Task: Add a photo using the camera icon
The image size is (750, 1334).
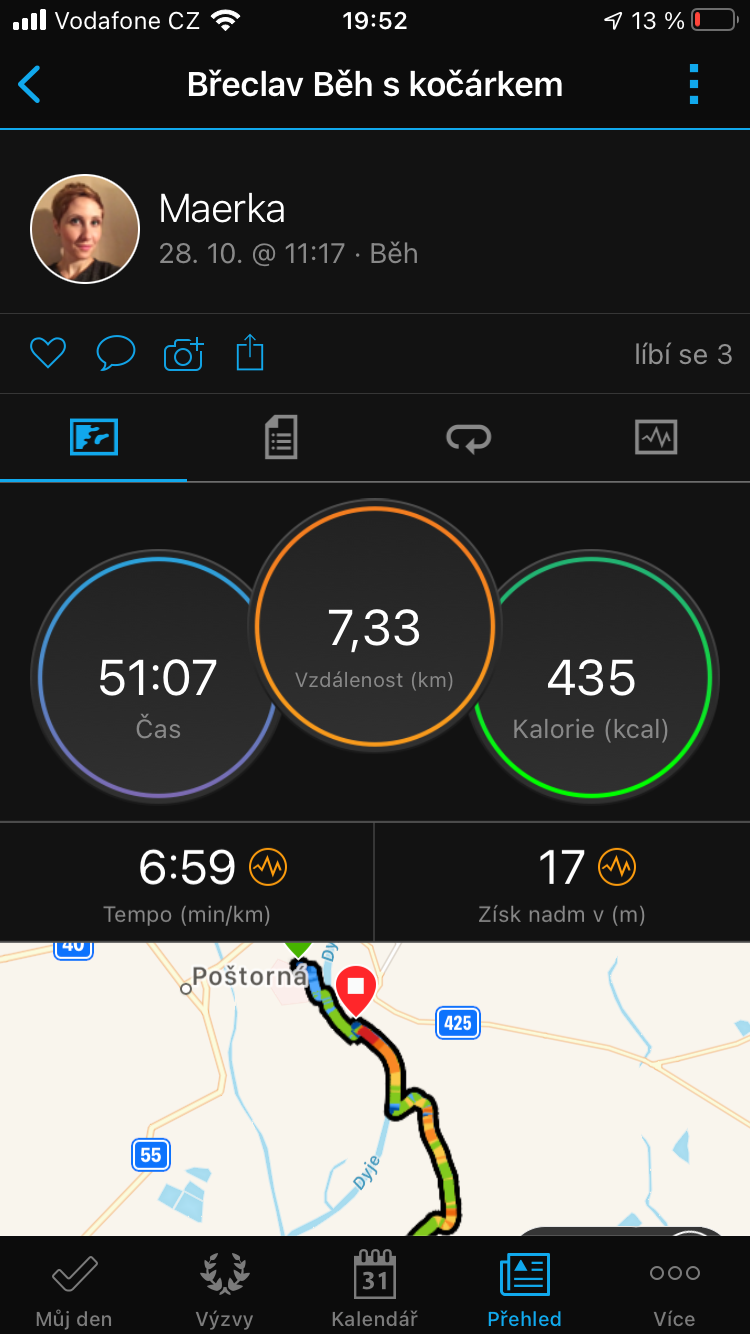Action: pos(184,353)
